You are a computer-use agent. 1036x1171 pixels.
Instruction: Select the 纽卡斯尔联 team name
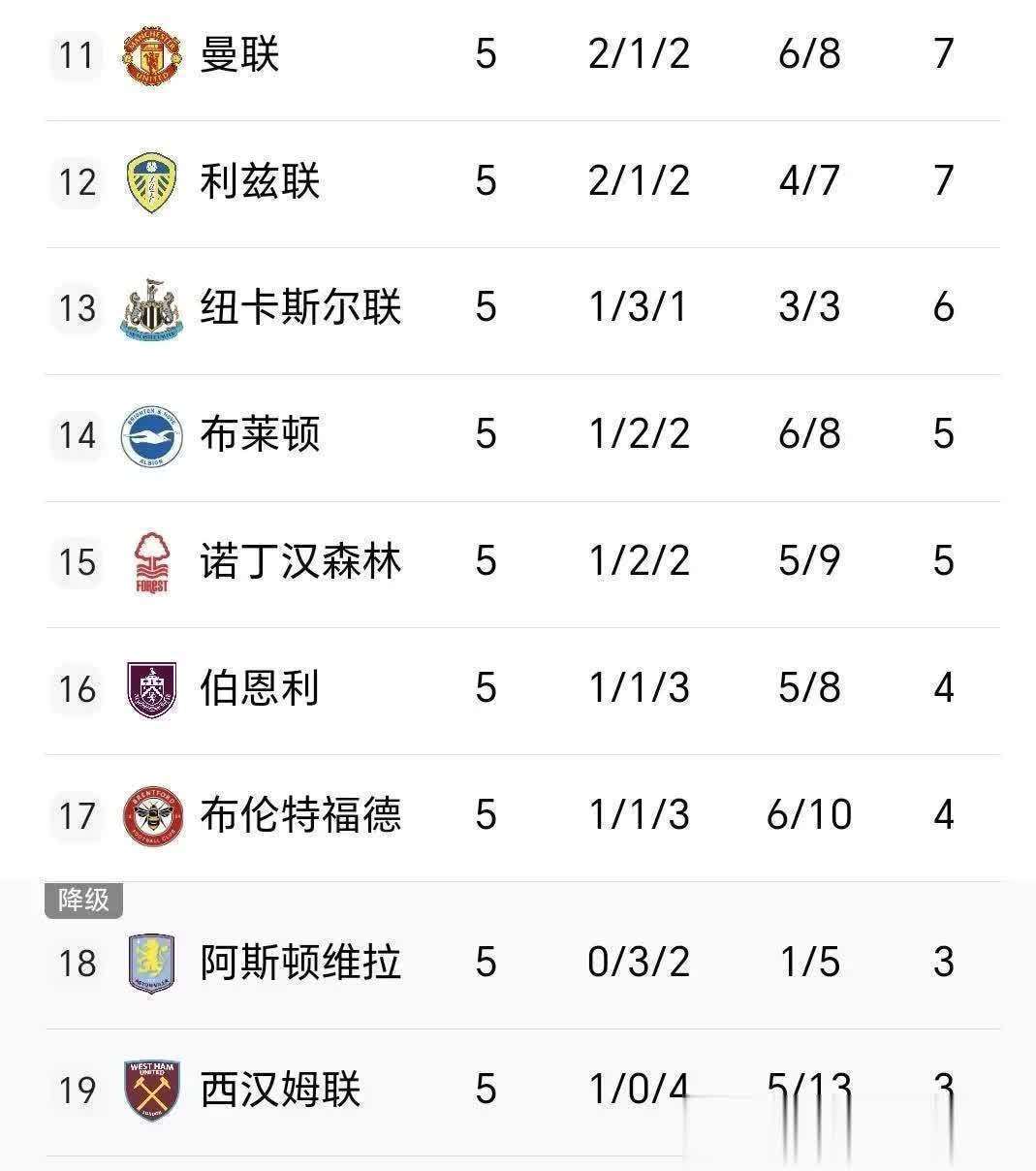(298, 309)
